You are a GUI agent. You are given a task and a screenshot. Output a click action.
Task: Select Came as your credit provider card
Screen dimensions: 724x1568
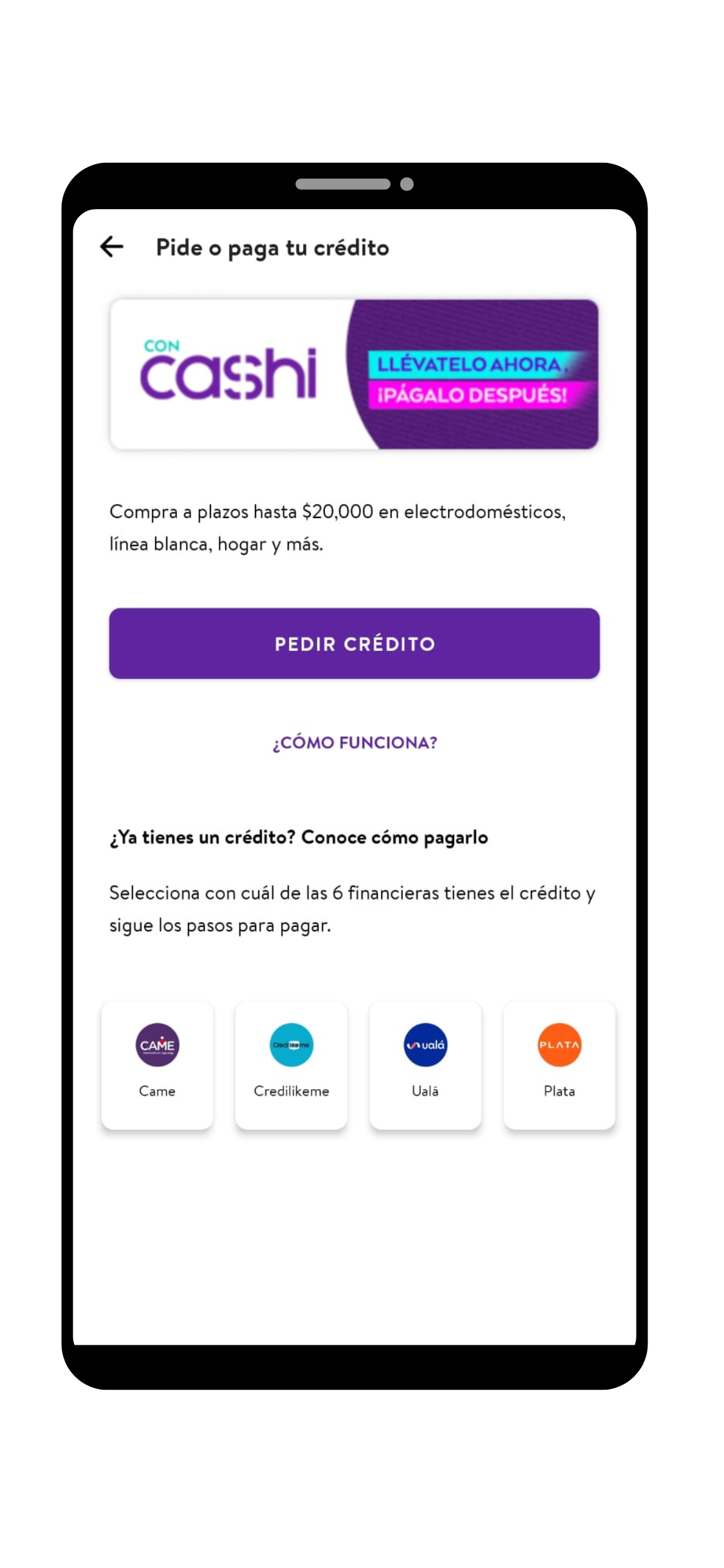157,1065
